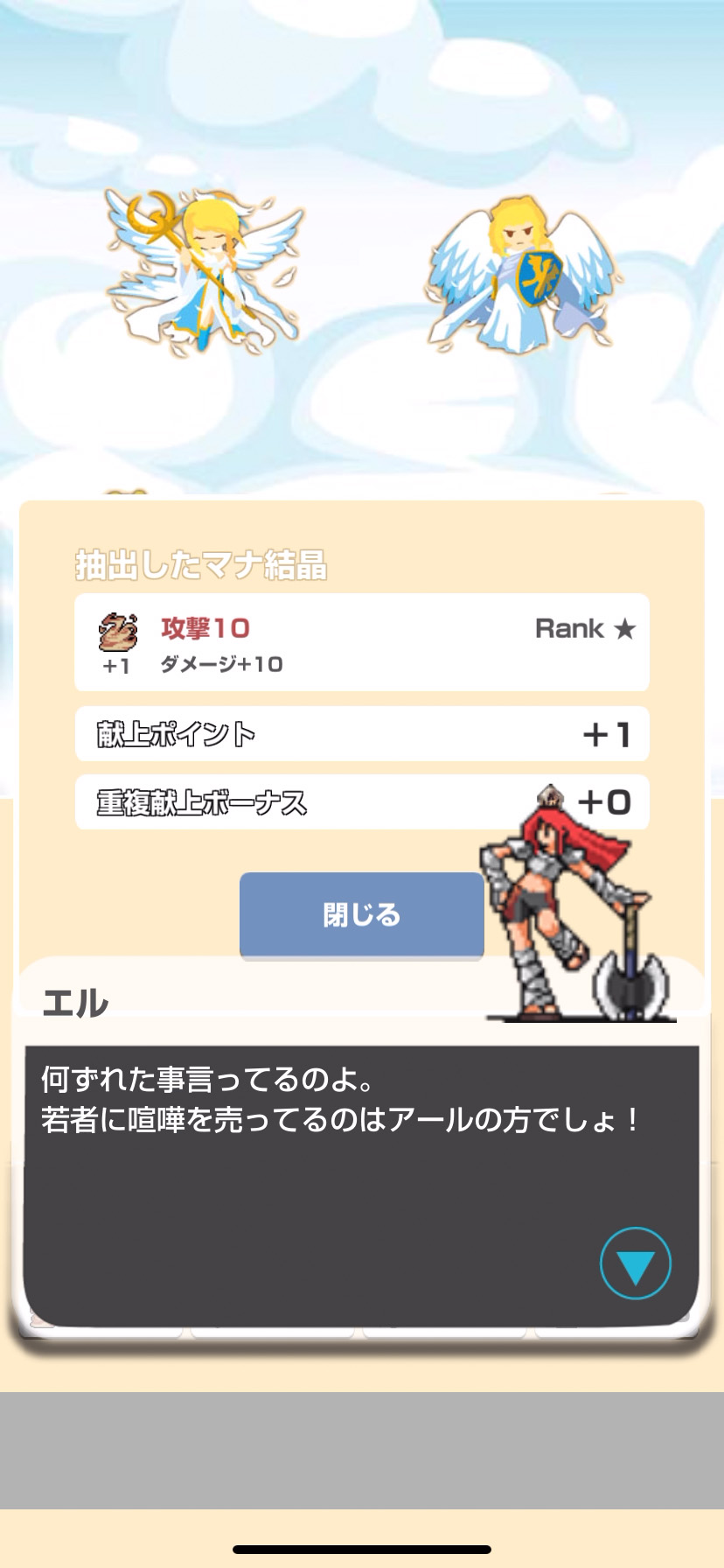Advance dialogue with the blue arrow
This screenshot has height=1568, width=724.
[635, 1263]
